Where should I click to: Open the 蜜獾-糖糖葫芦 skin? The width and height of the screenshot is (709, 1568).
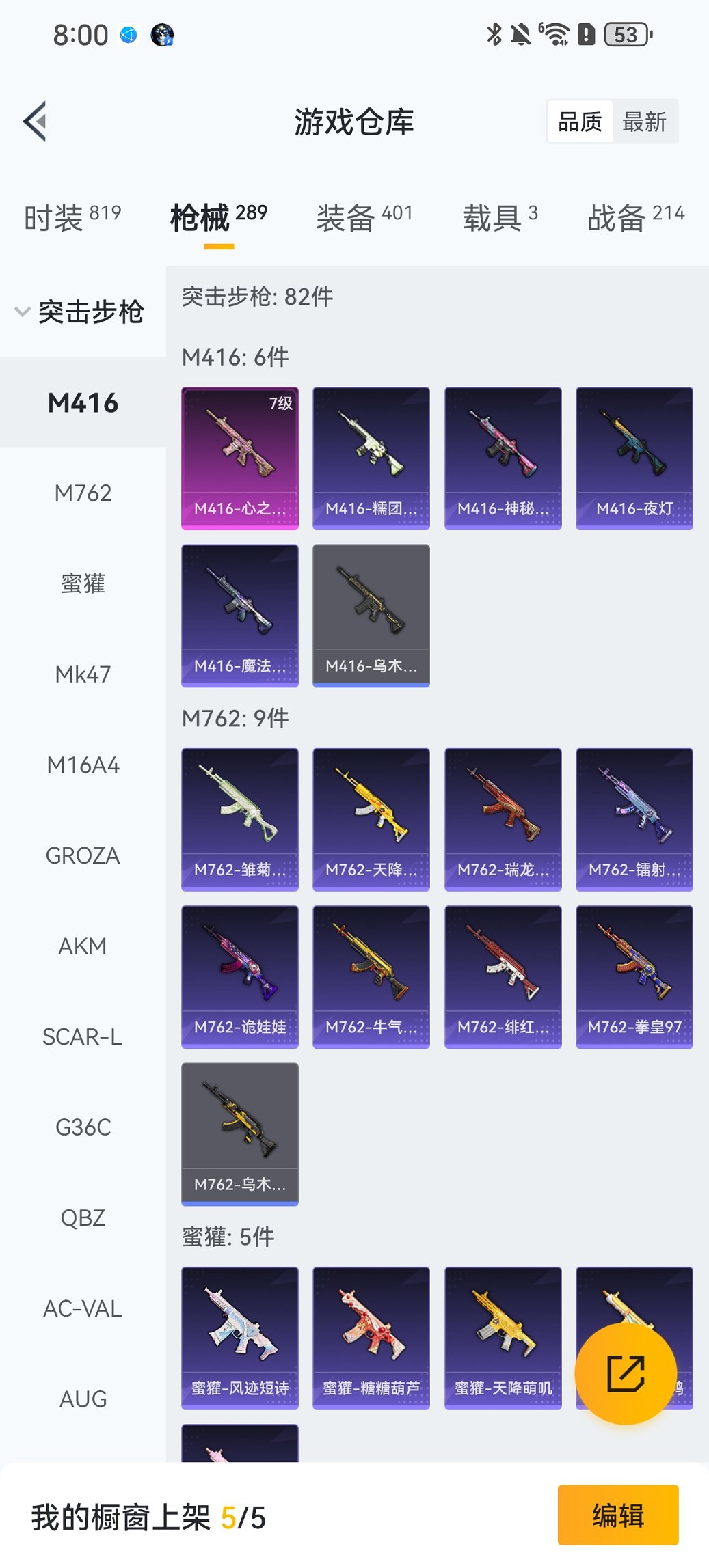click(371, 1338)
